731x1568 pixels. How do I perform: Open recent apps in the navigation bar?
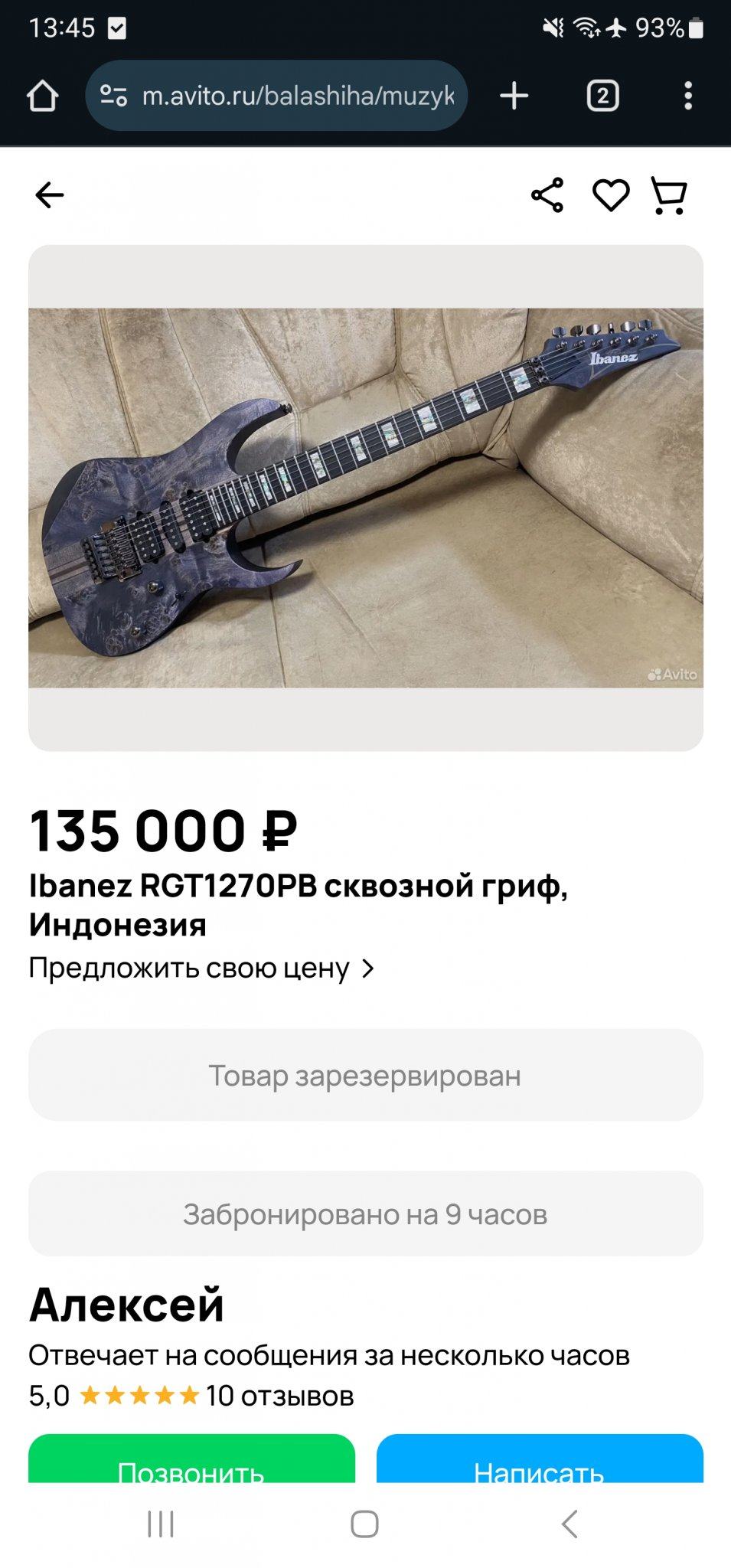pos(161,1524)
